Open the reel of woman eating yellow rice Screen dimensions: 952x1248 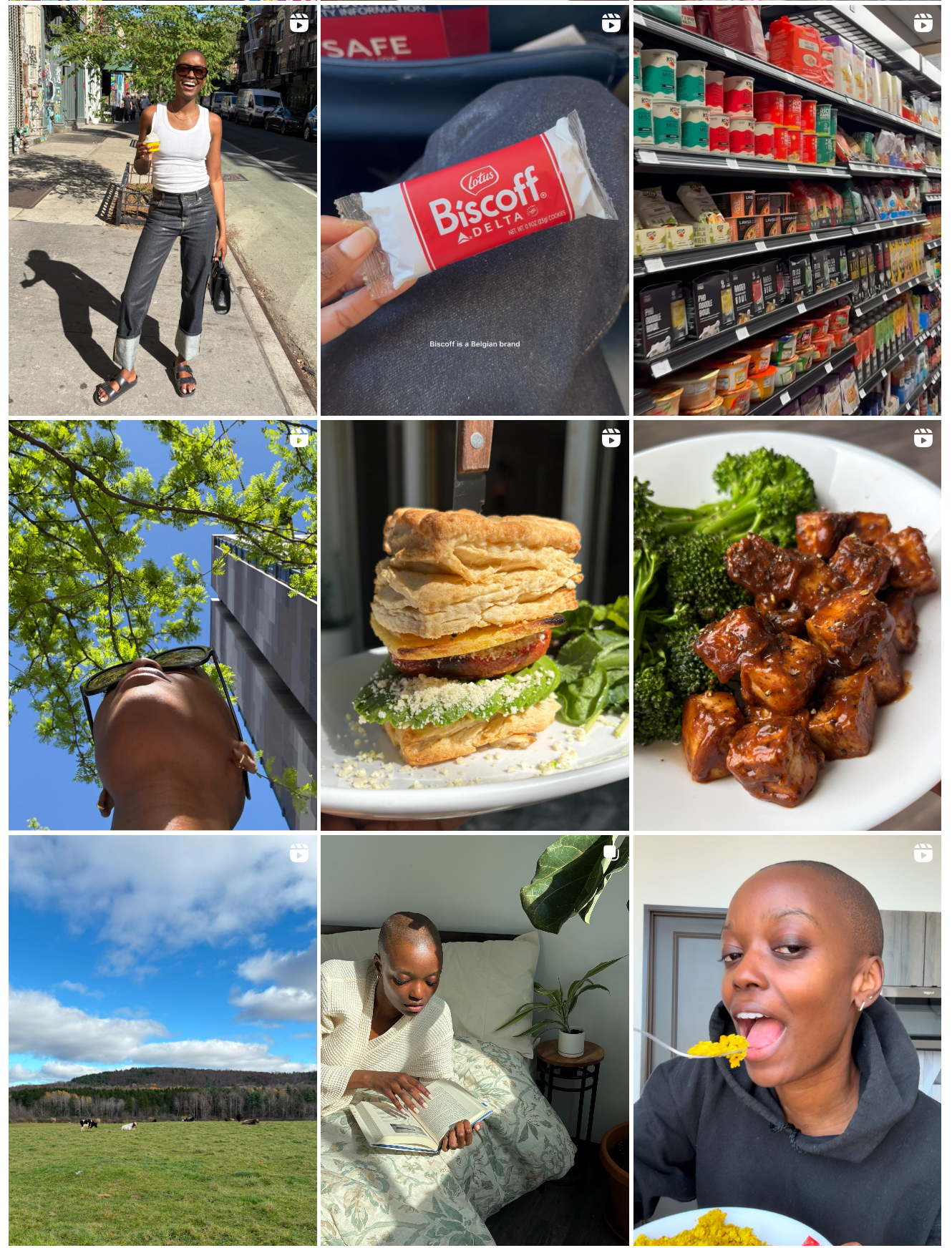point(787,1040)
